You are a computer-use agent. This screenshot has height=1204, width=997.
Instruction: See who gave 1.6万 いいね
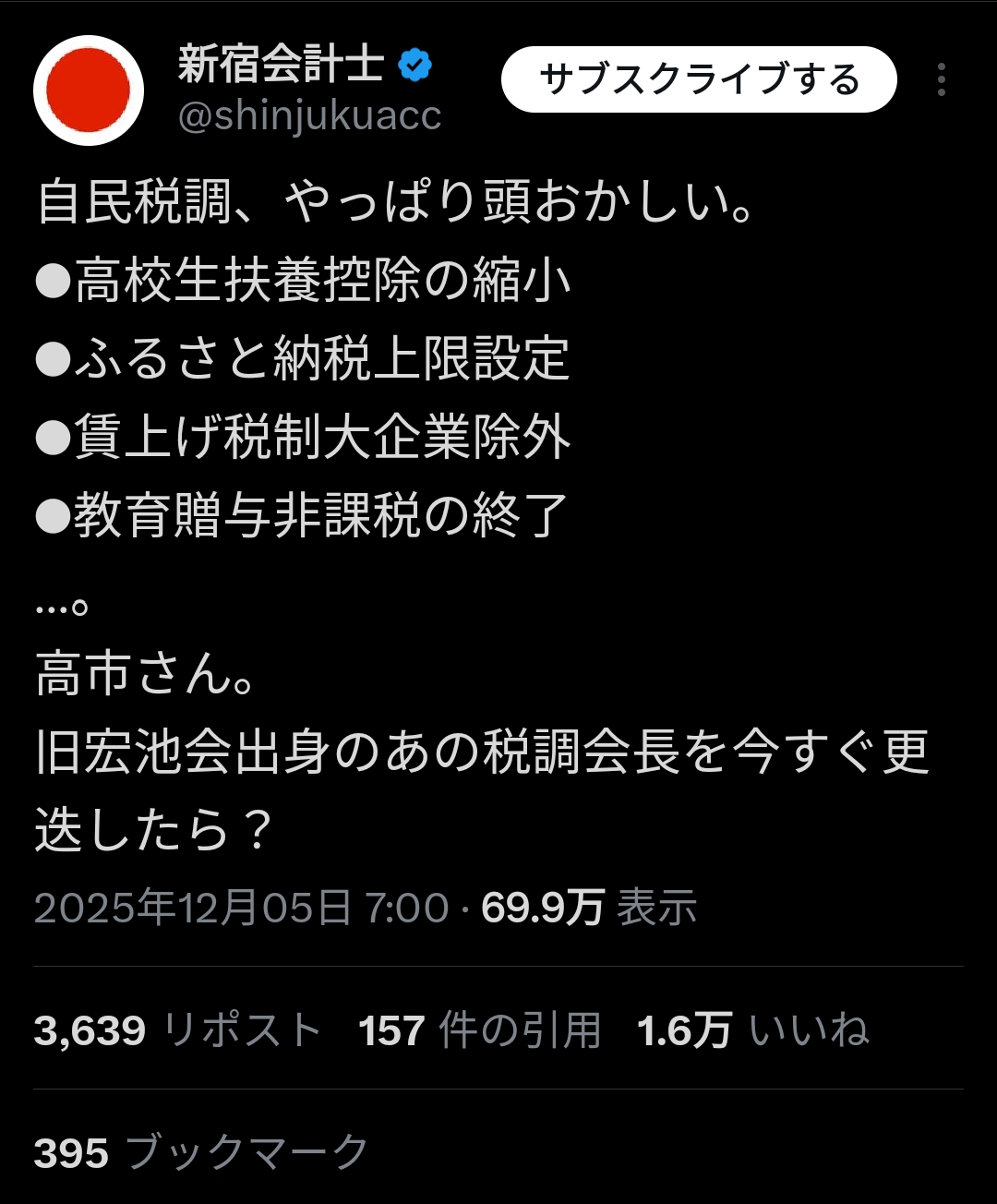(x=752, y=1029)
